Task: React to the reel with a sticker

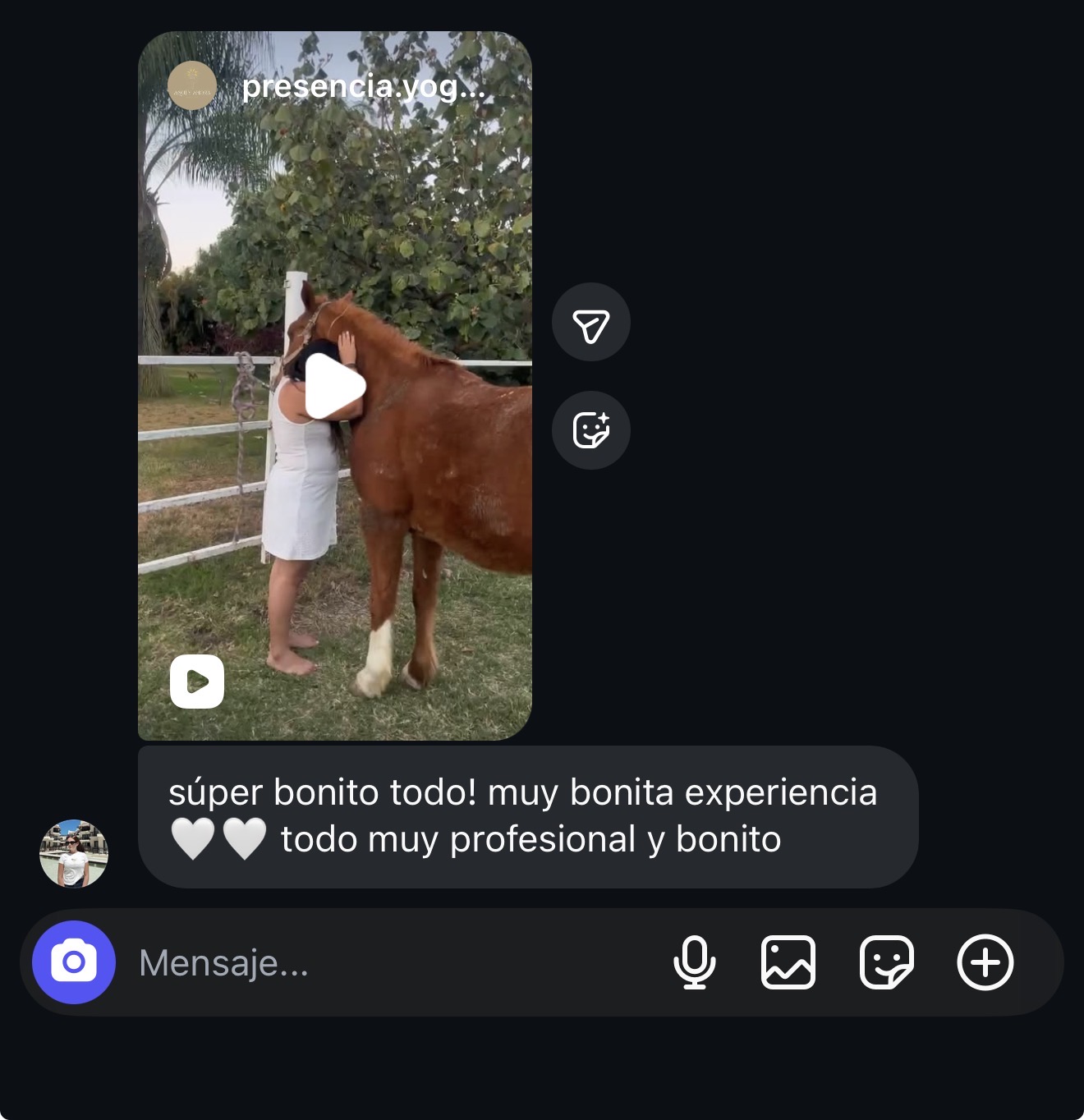Action: click(590, 430)
